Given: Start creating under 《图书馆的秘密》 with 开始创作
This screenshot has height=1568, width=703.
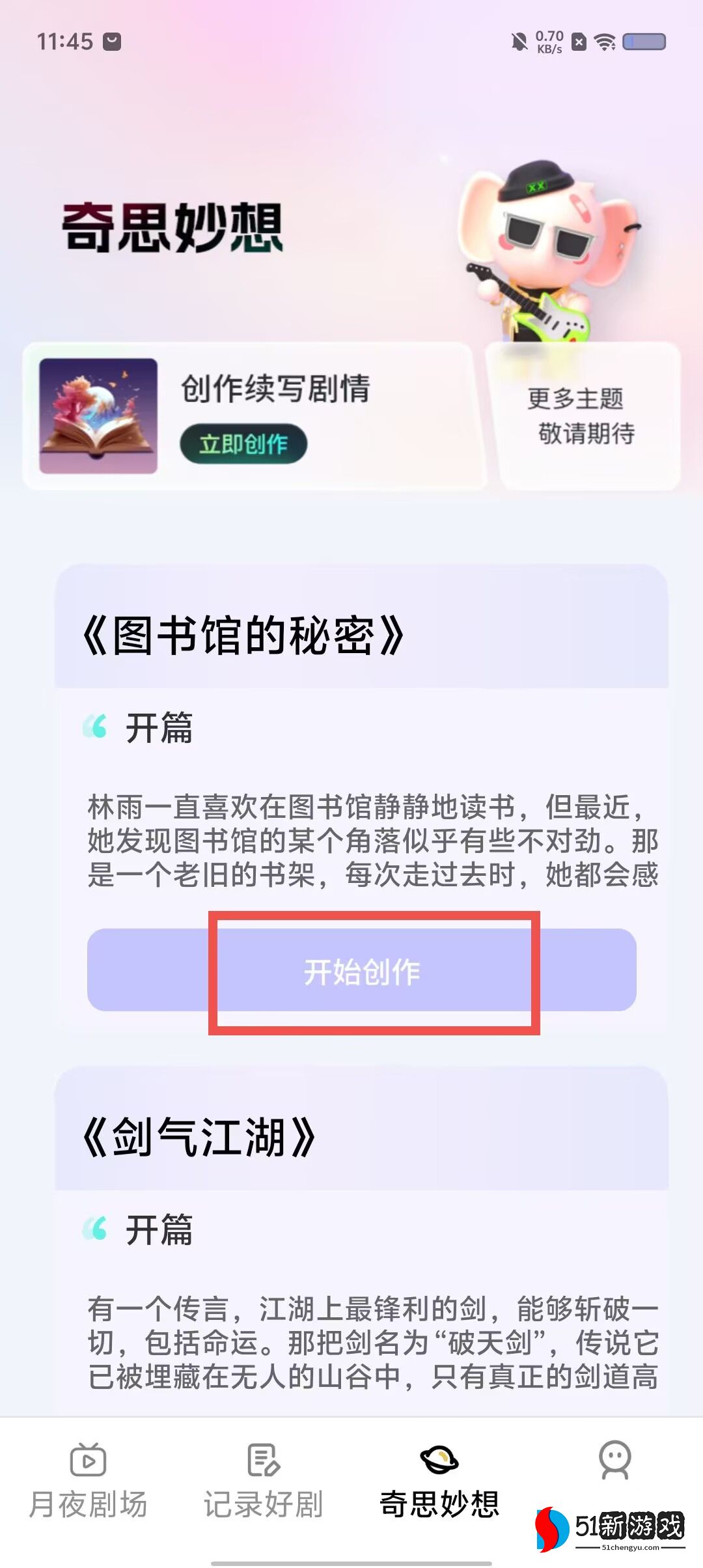Looking at the screenshot, I should click(362, 970).
